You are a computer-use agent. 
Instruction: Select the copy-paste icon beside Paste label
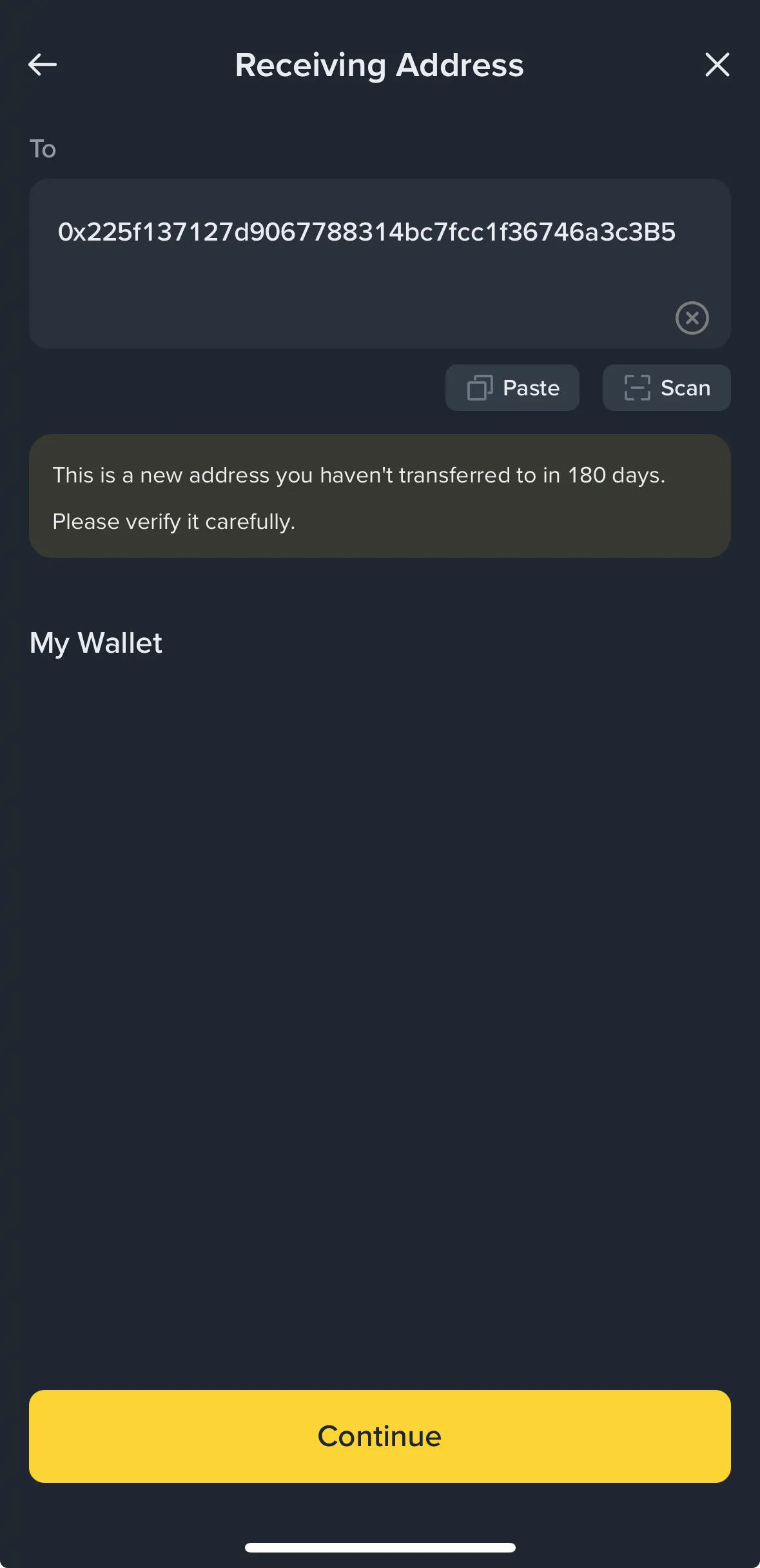pos(480,388)
